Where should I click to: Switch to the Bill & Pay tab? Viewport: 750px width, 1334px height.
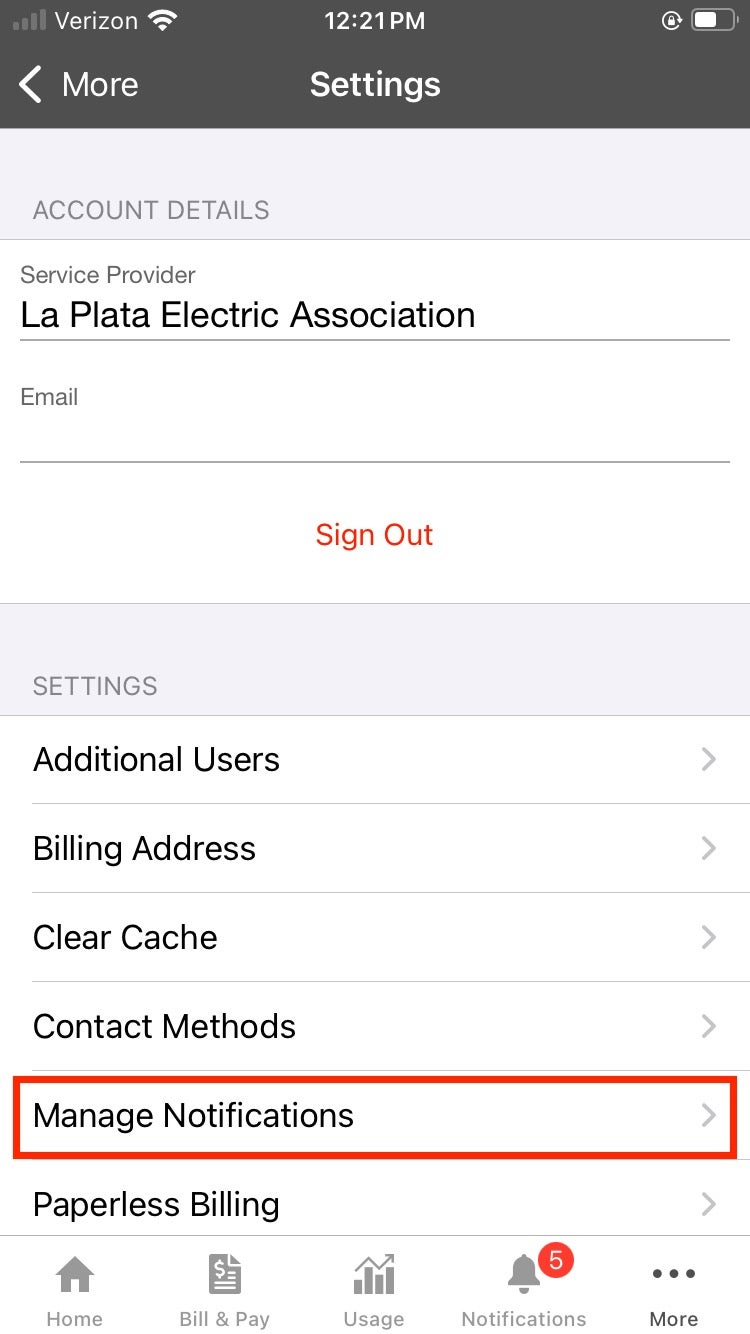point(224,1290)
